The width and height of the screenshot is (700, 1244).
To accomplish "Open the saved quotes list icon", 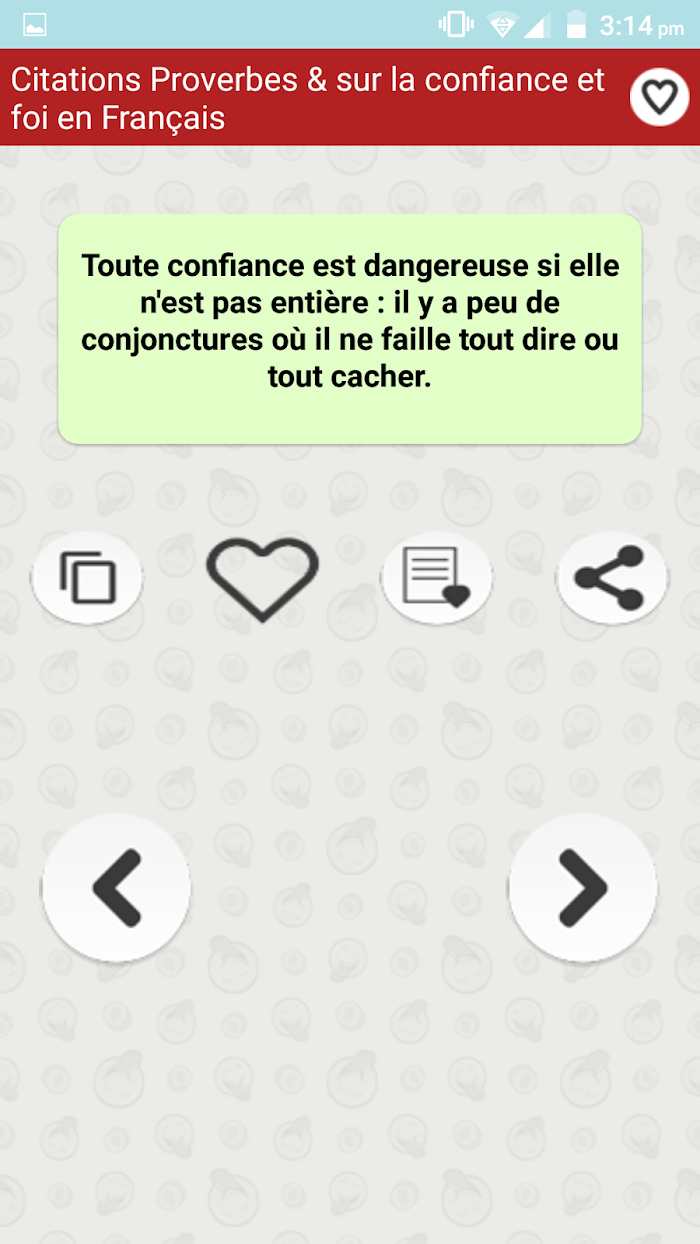I will coord(436,578).
